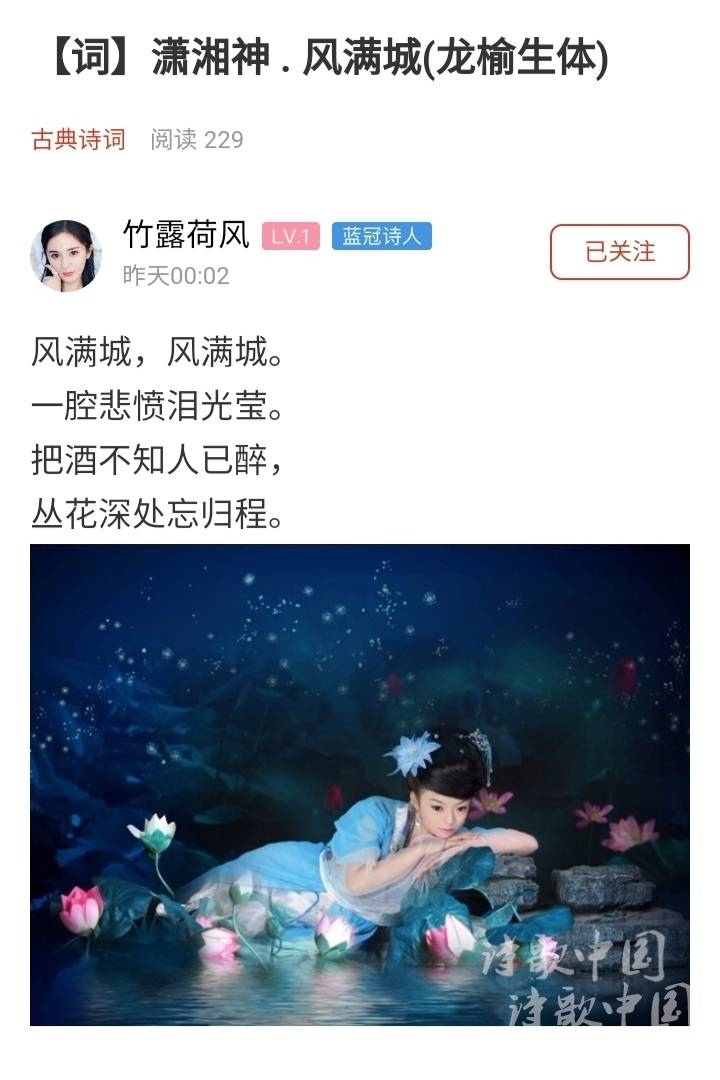Open the 古典诗词 category link
Image resolution: width=720 pixels, height=1080 pixels.
pyautogui.click(x=78, y=139)
